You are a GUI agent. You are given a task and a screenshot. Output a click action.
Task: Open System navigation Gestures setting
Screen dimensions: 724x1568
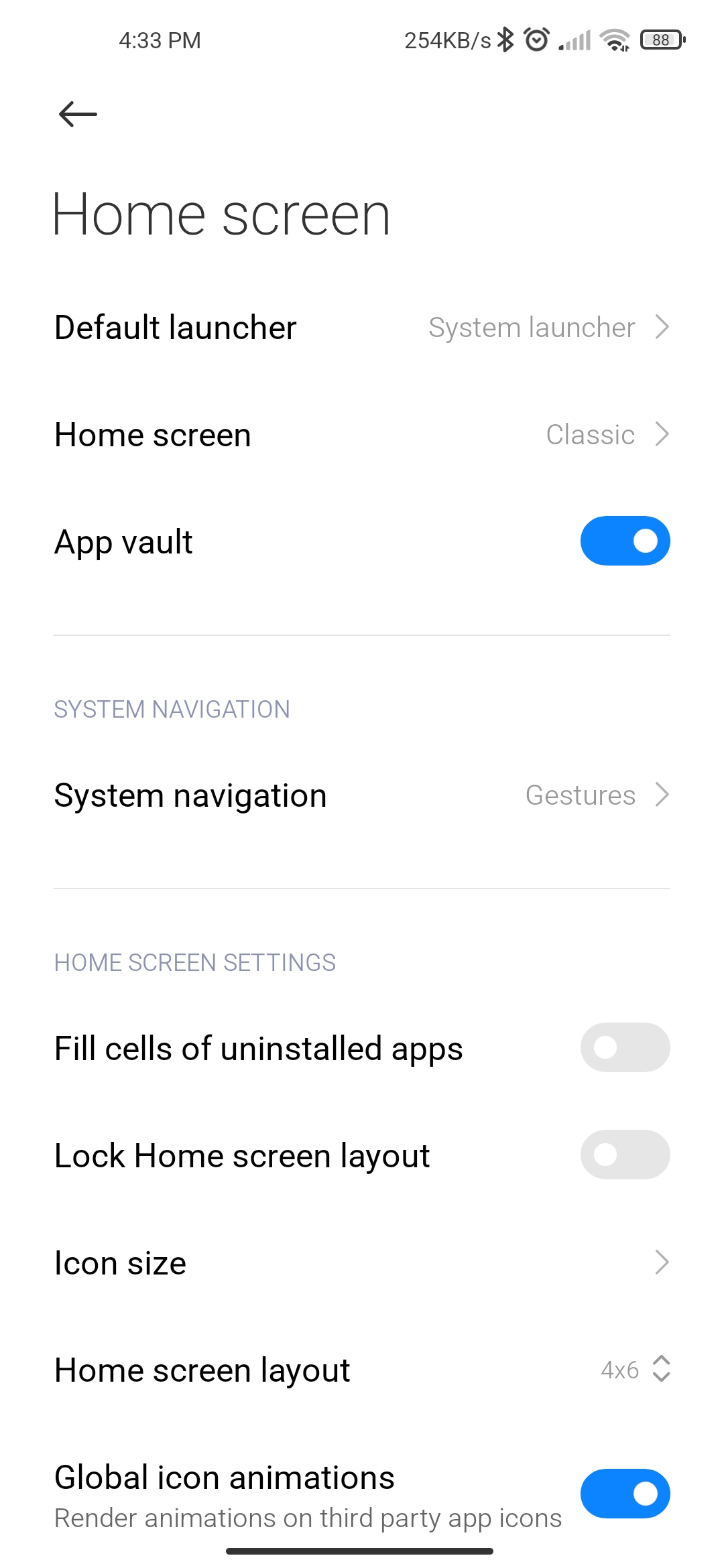362,795
